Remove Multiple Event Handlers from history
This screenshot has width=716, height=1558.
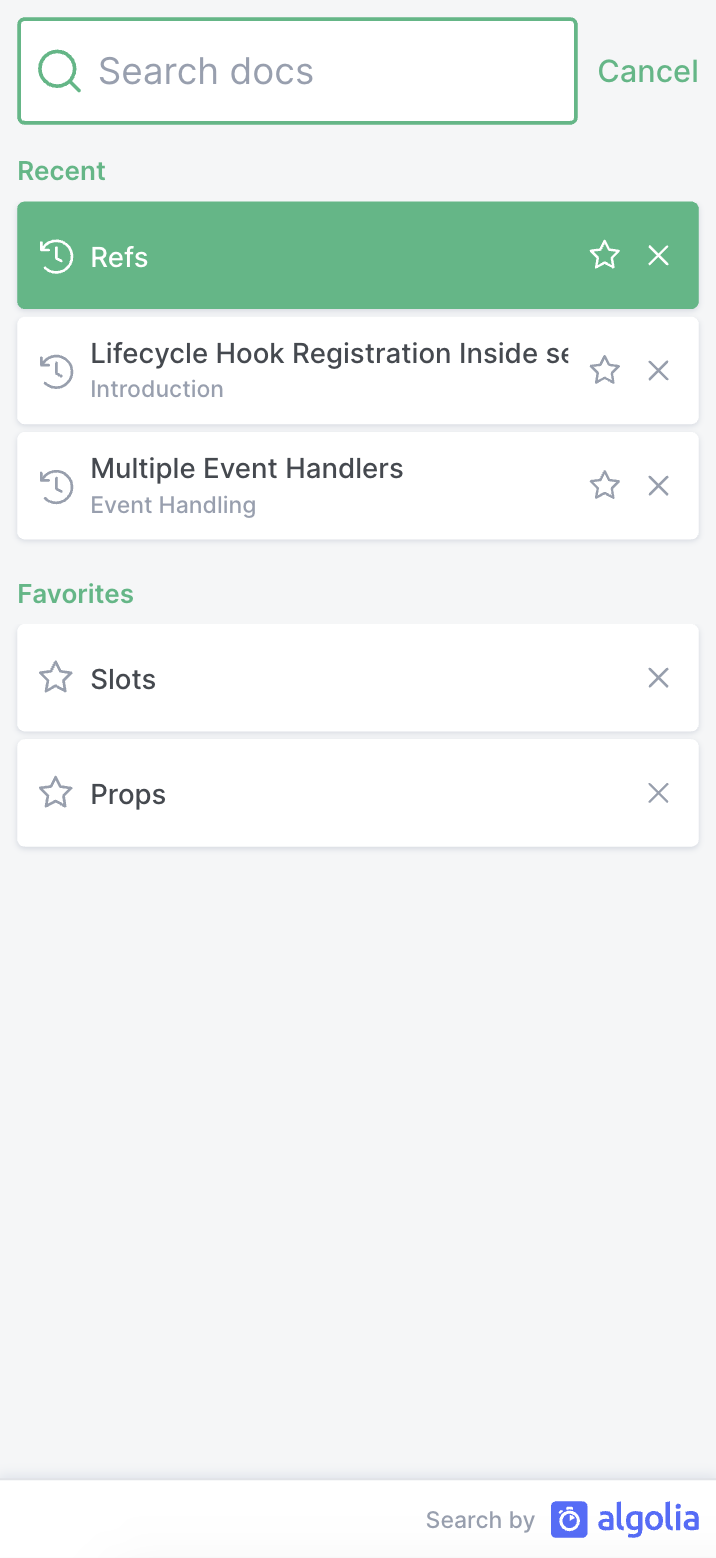(658, 486)
